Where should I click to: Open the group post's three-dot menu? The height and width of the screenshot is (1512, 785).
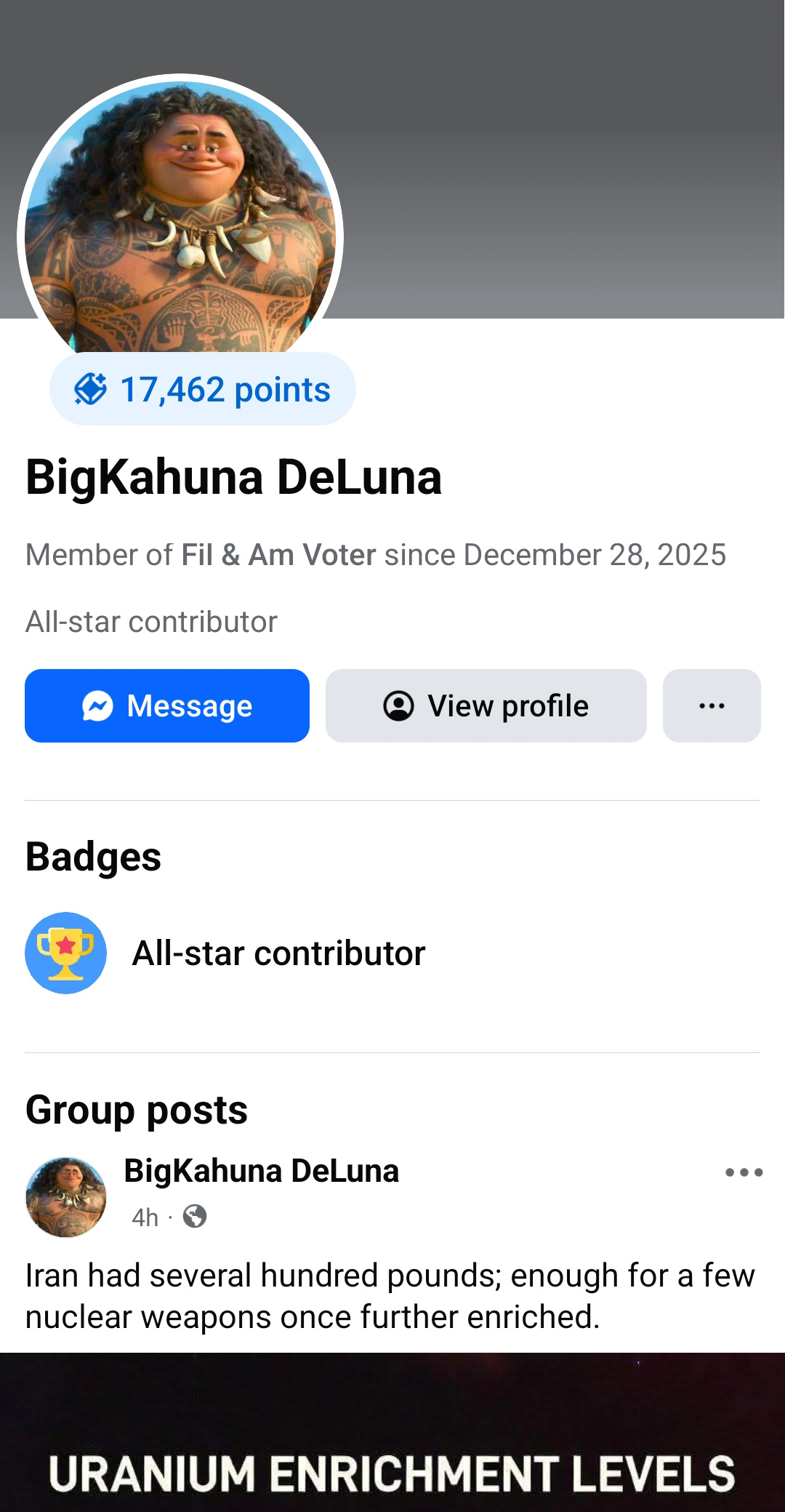pyautogui.click(x=744, y=1172)
